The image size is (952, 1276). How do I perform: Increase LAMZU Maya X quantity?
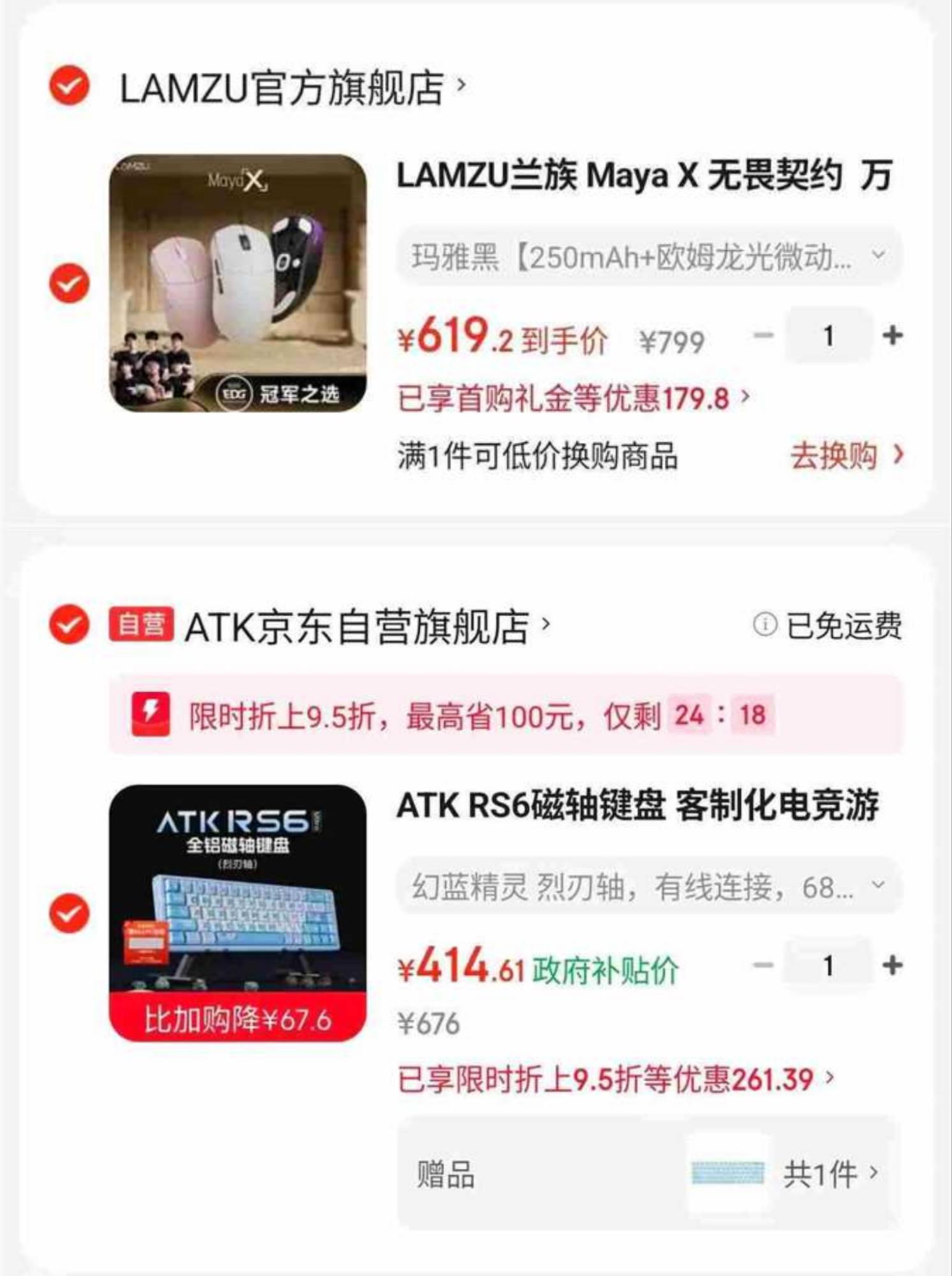[892, 336]
